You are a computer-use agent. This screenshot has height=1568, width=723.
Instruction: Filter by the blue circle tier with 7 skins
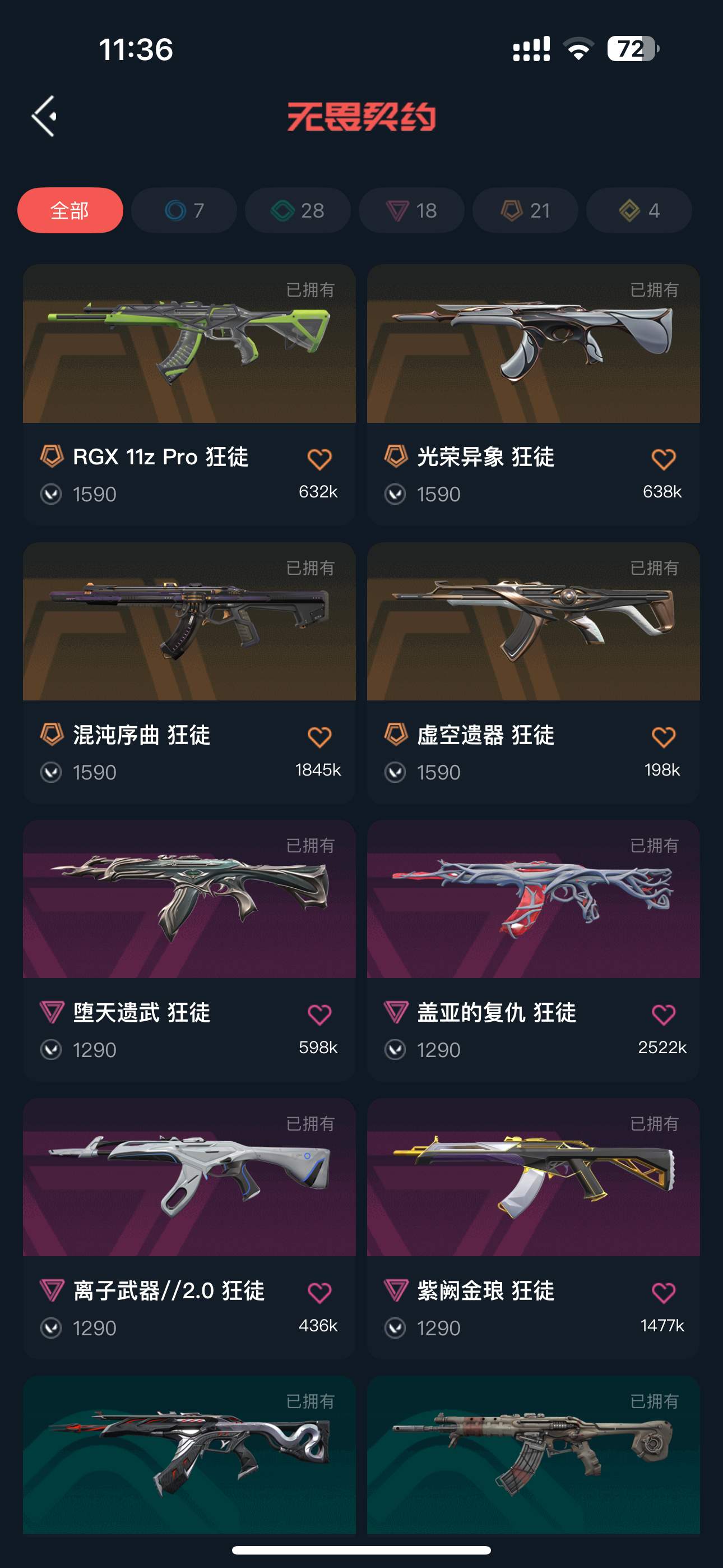(x=184, y=210)
